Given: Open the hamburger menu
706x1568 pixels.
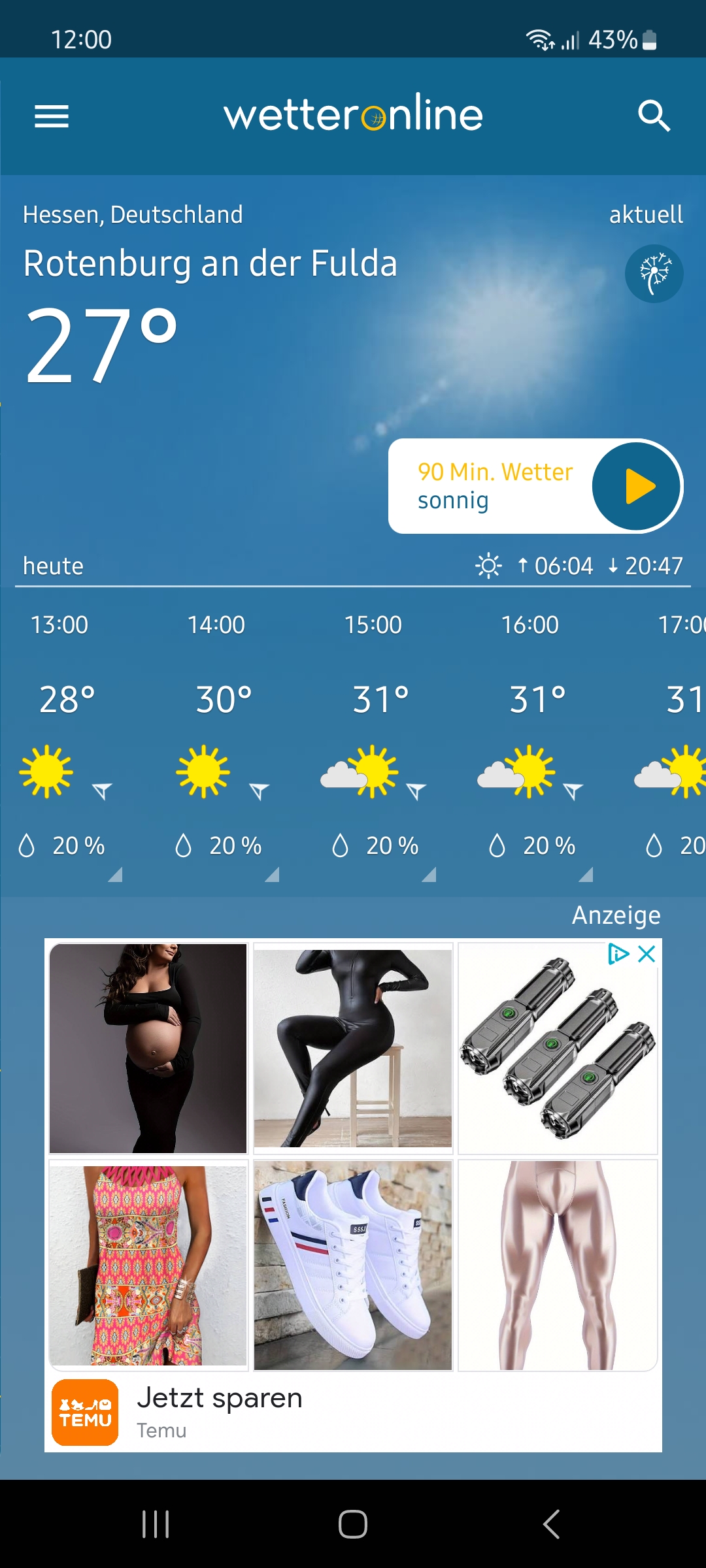Looking at the screenshot, I should [x=52, y=116].
